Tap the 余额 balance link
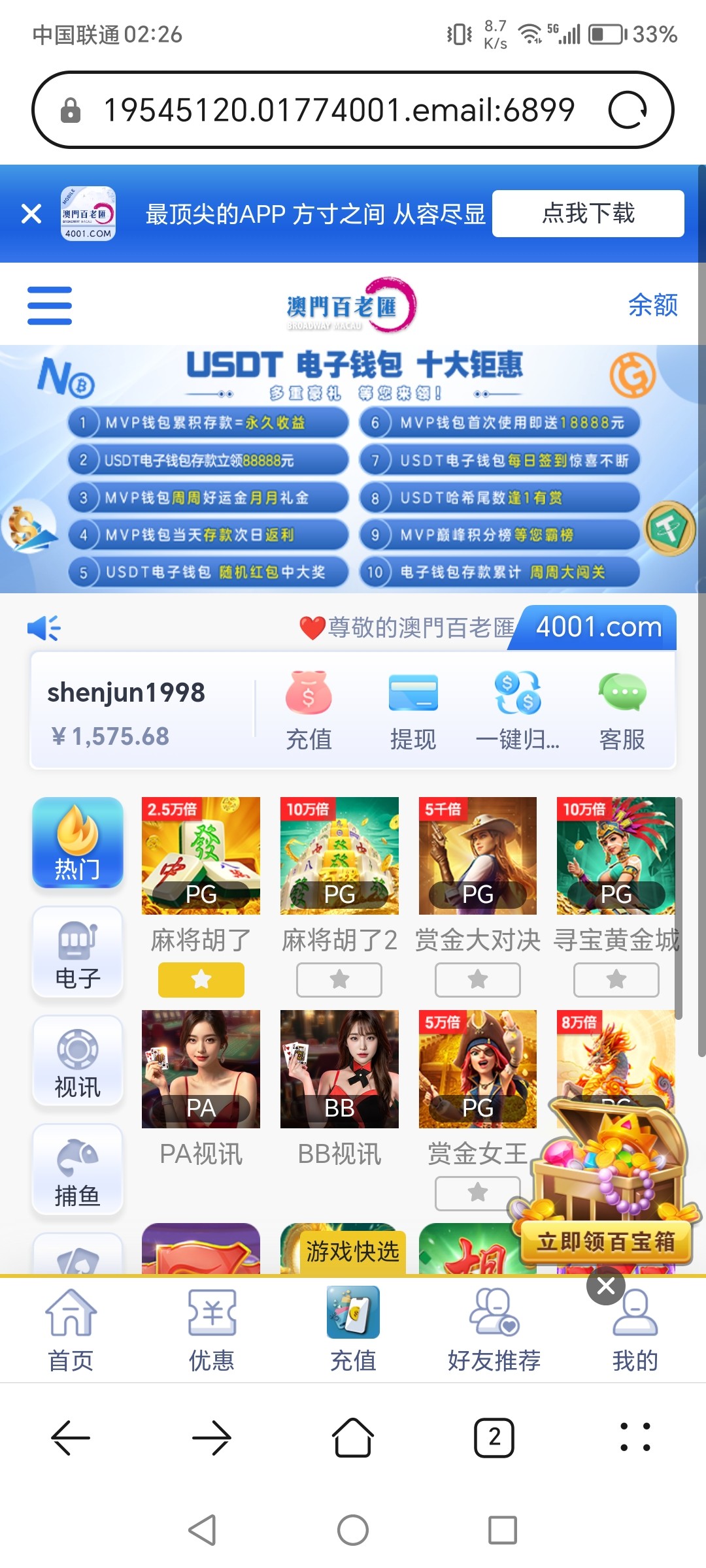706x1568 pixels. pyautogui.click(x=652, y=305)
